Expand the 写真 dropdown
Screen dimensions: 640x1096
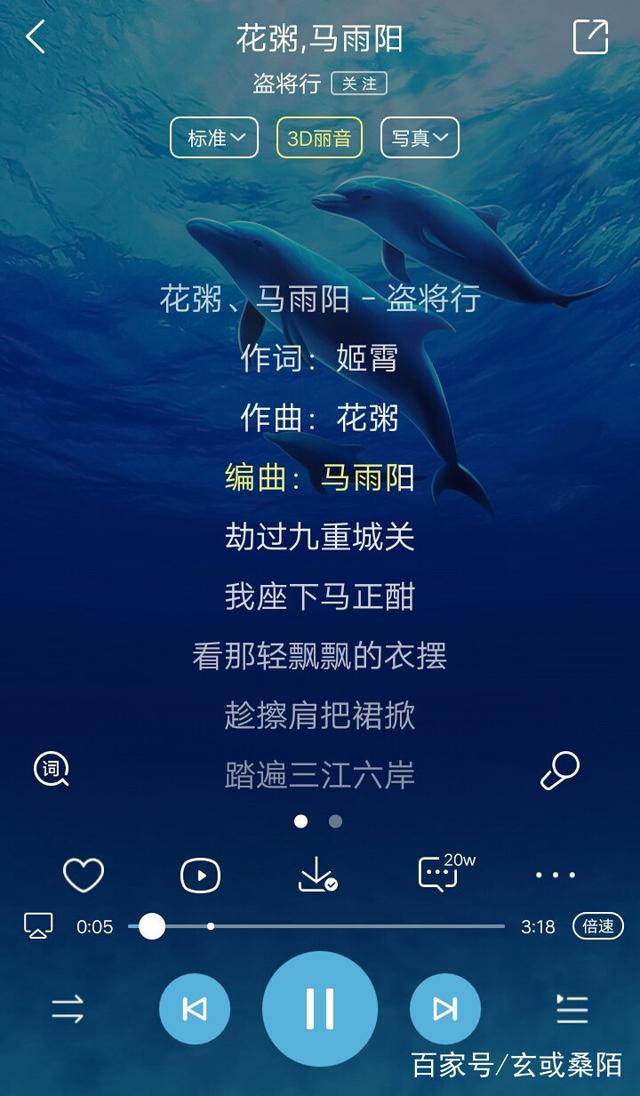pyautogui.click(x=419, y=138)
